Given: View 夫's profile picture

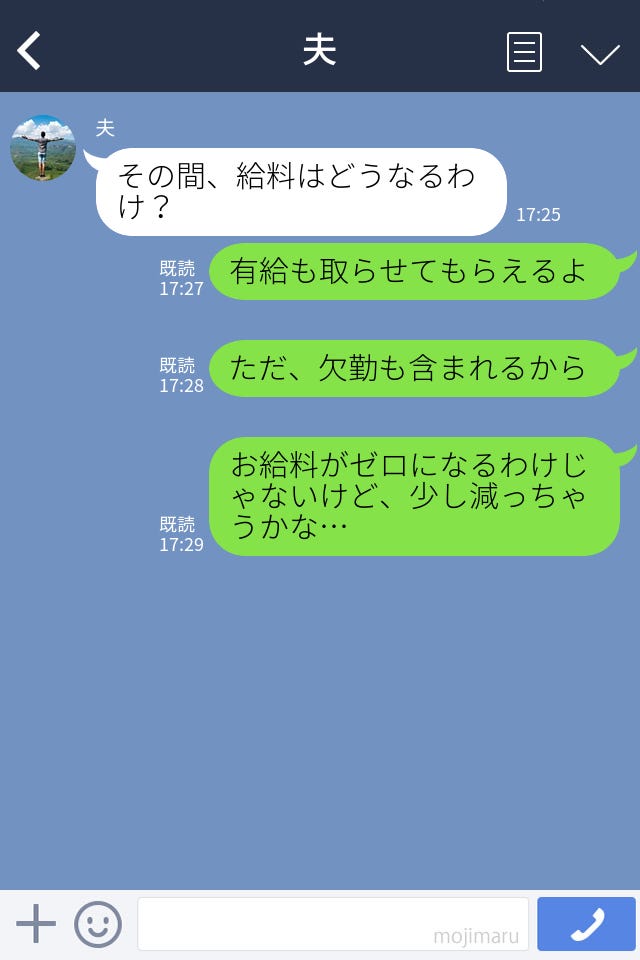Looking at the screenshot, I should pyautogui.click(x=43, y=148).
